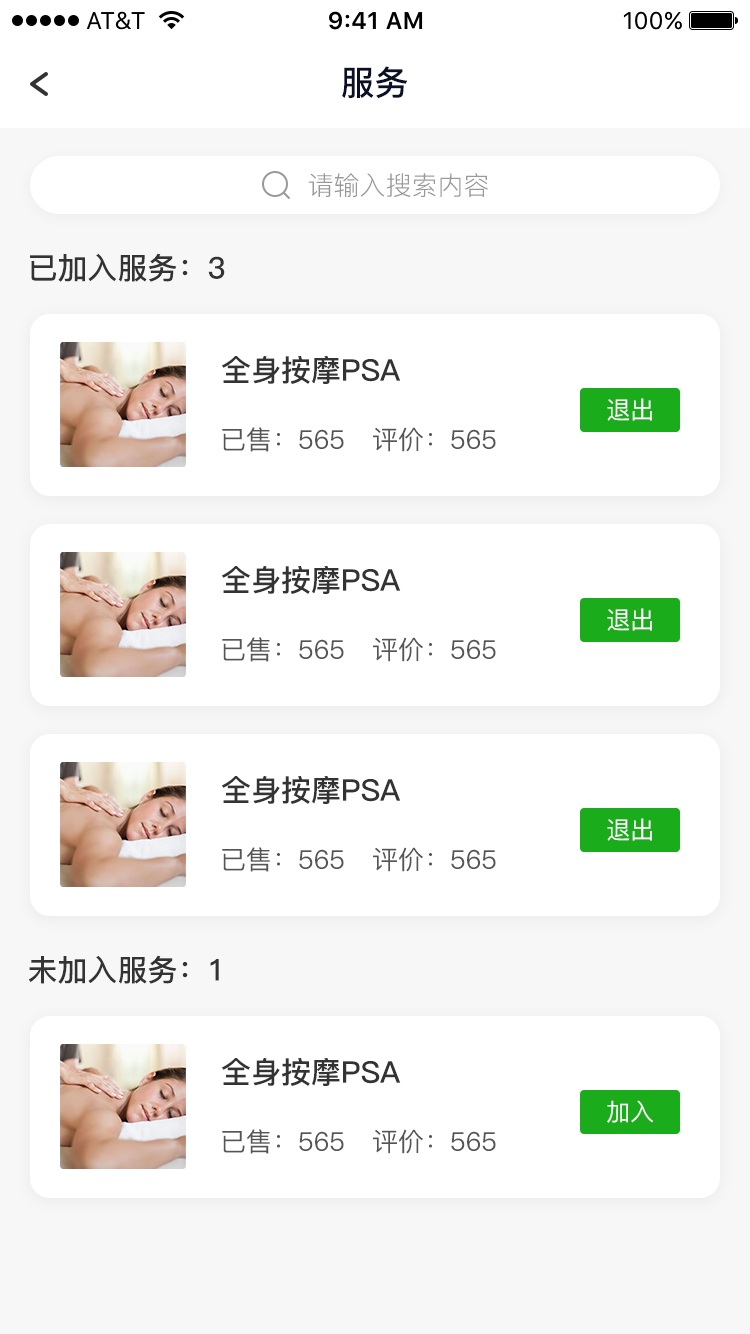750x1334 pixels.
Task: Tap the thumbnail of the unjoined service
Action: 122,1106
